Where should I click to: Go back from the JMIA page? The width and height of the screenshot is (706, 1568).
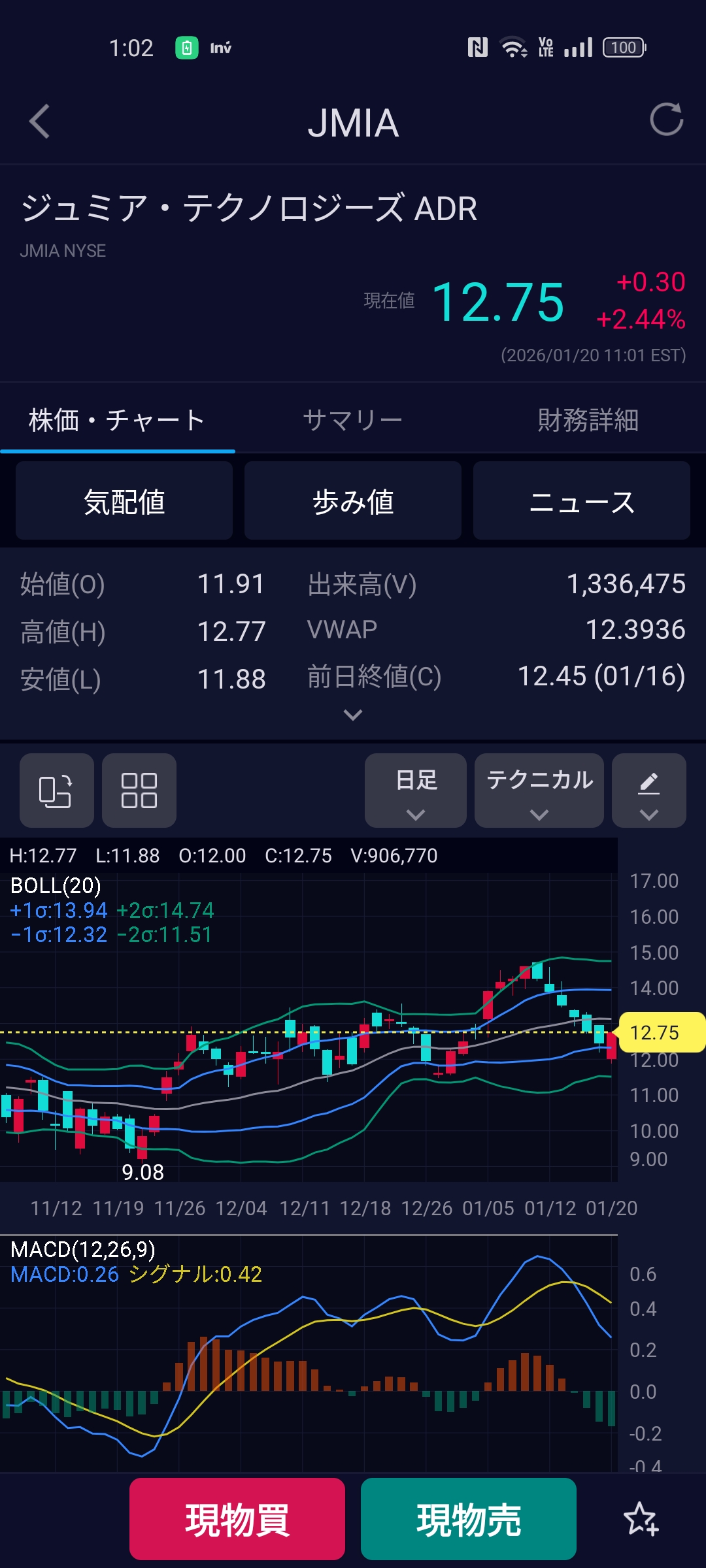click(x=40, y=122)
